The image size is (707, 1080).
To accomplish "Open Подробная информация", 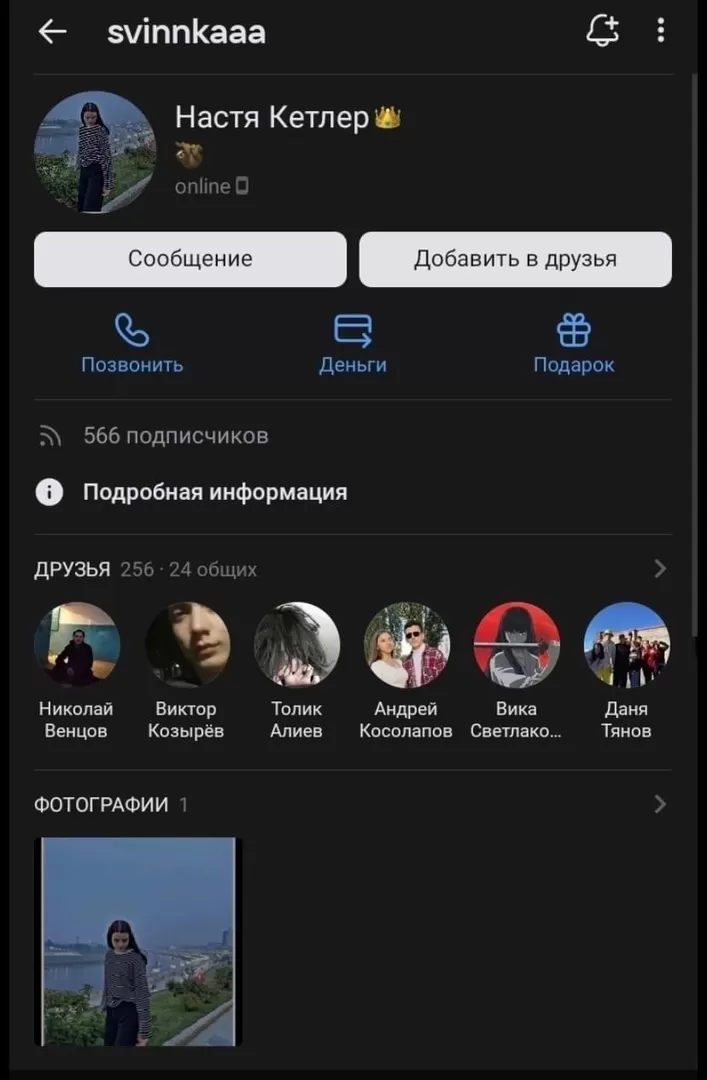I will tap(214, 492).
